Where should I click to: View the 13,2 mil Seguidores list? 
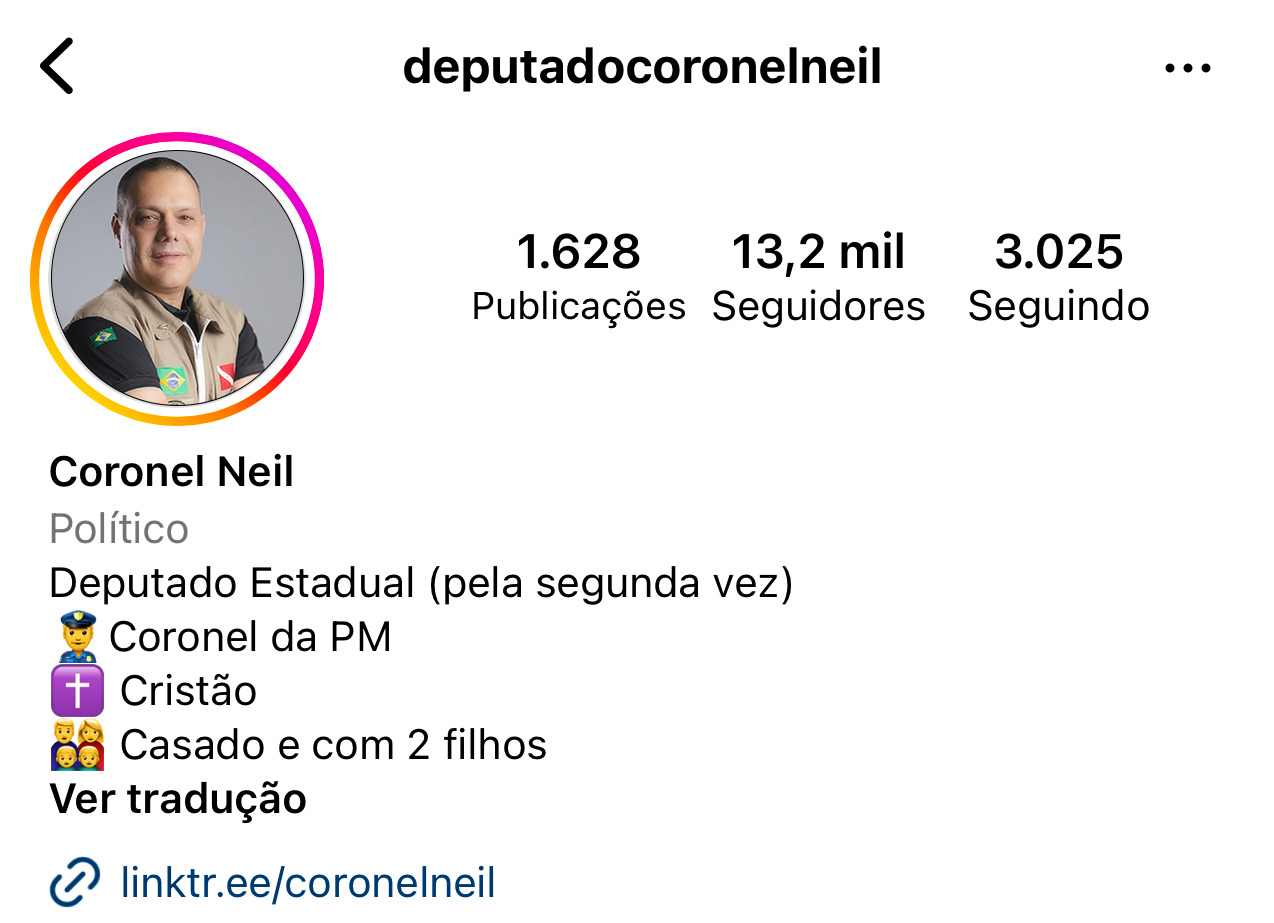click(x=818, y=277)
